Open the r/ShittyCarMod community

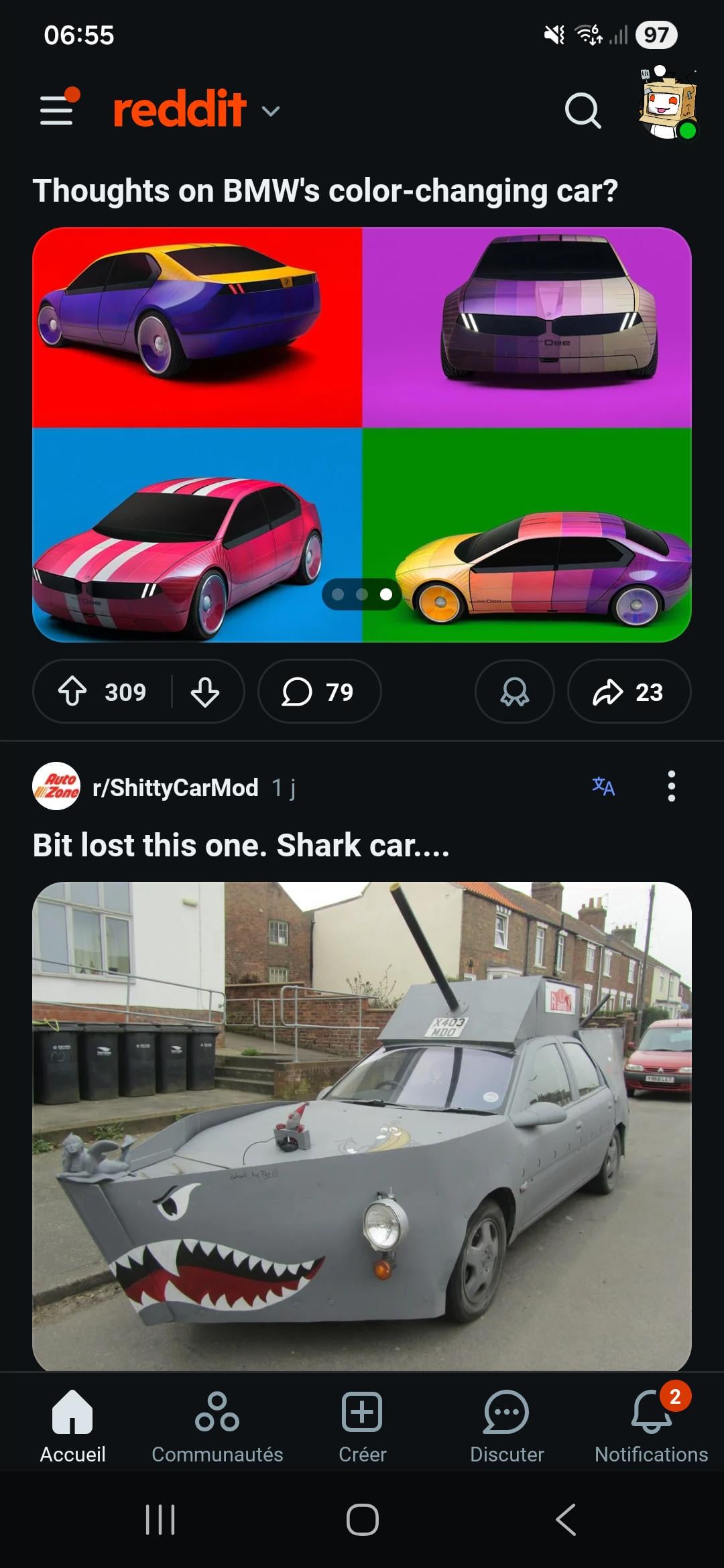[175, 787]
